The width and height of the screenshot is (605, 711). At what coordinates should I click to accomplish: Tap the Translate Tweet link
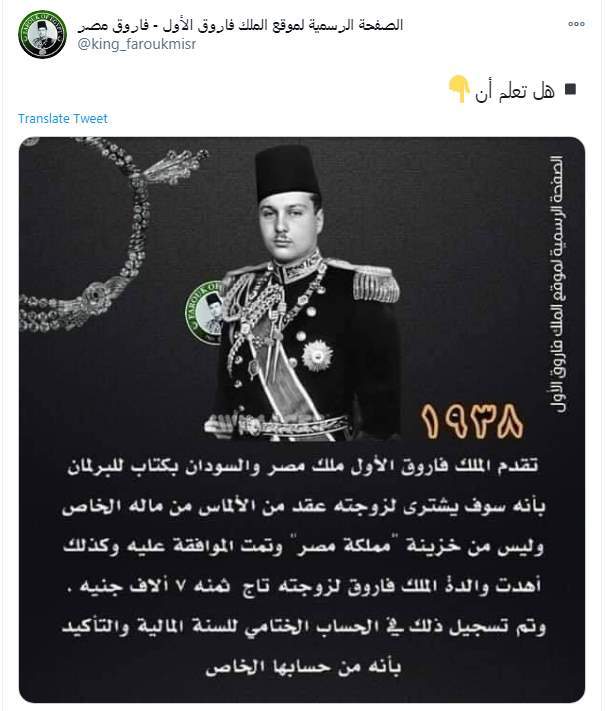point(62,118)
